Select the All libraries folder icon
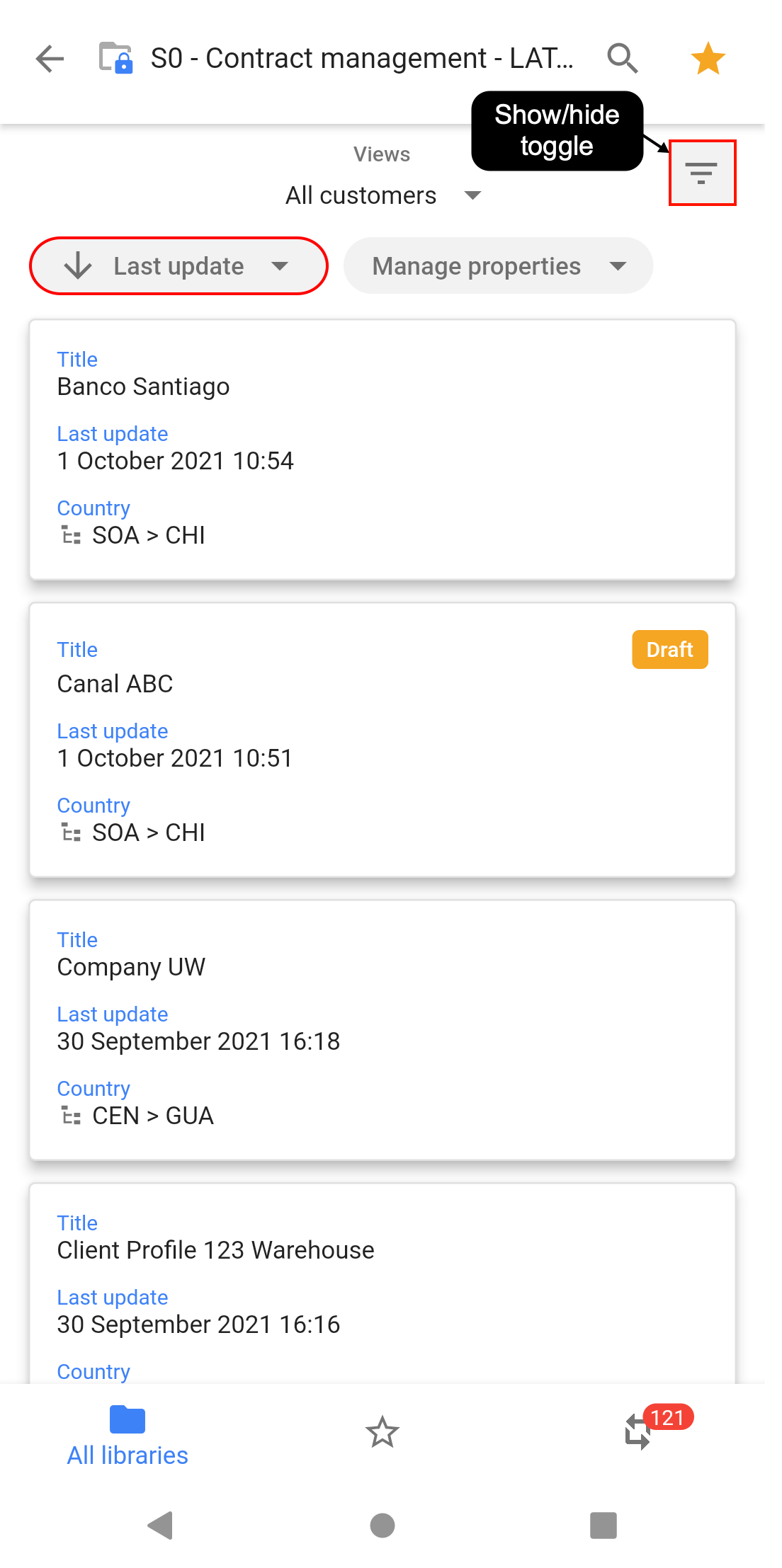Viewport: 782px width, 1568px height. coord(127,1420)
